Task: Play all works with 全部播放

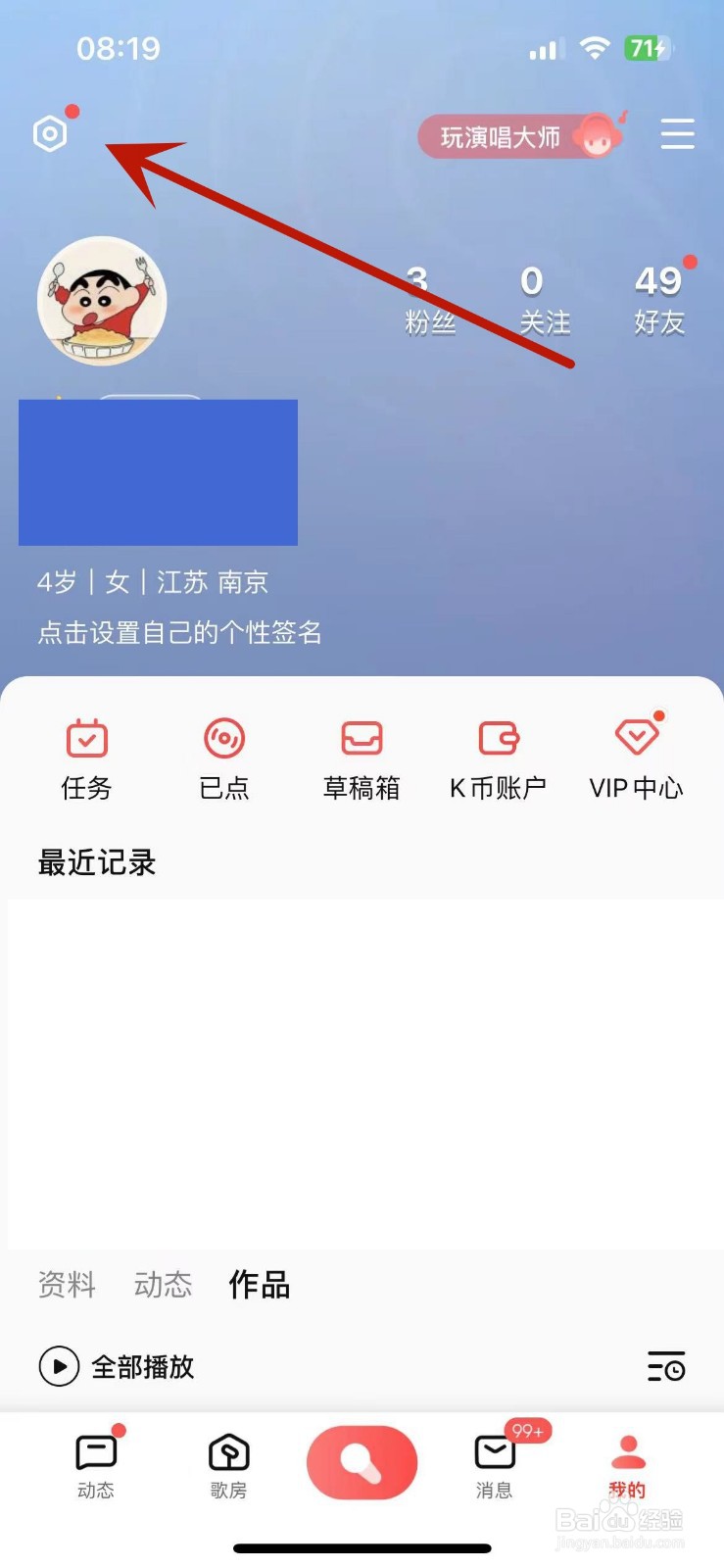Action: tap(118, 1366)
